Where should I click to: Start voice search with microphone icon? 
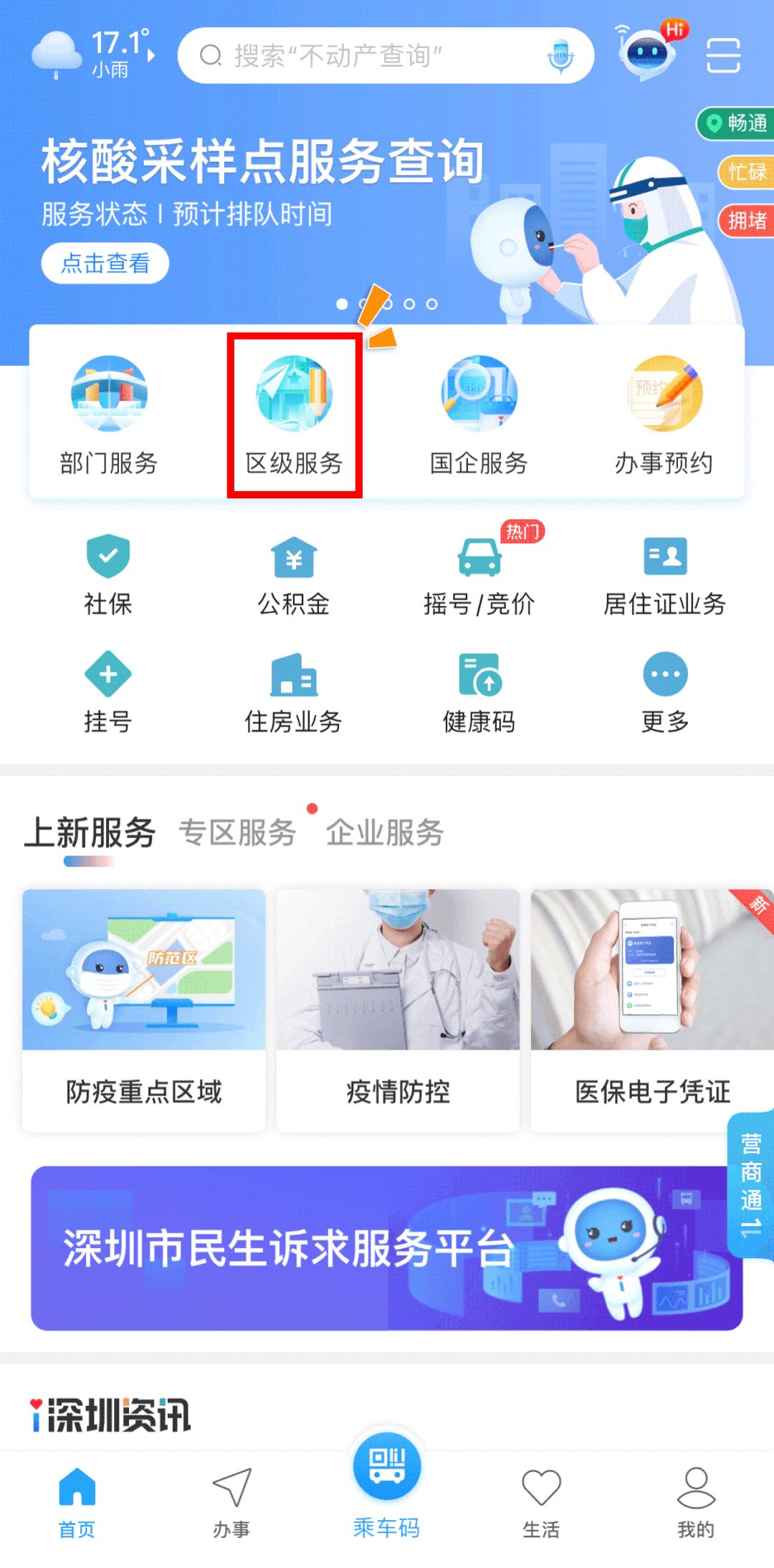pyautogui.click(x=560, y=56)
